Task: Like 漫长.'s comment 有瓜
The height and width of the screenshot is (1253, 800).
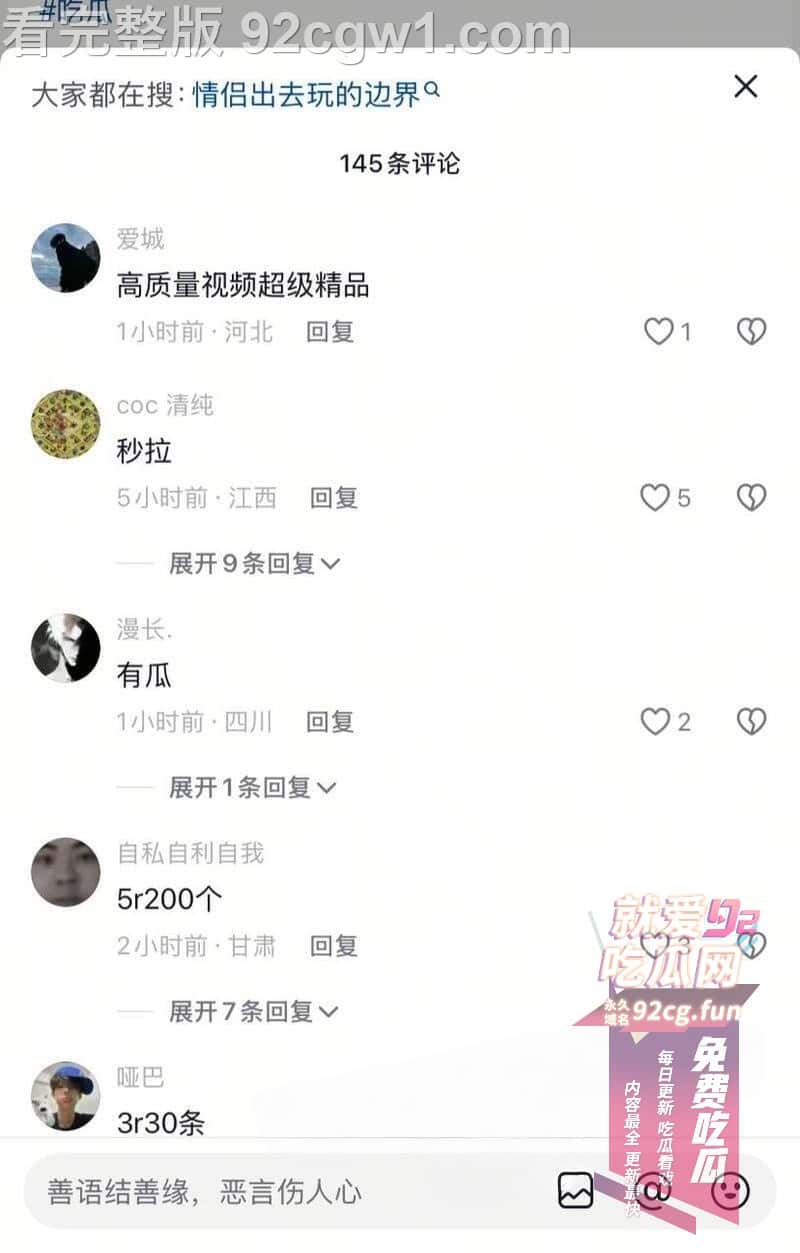Action: [x=655, y=721]
